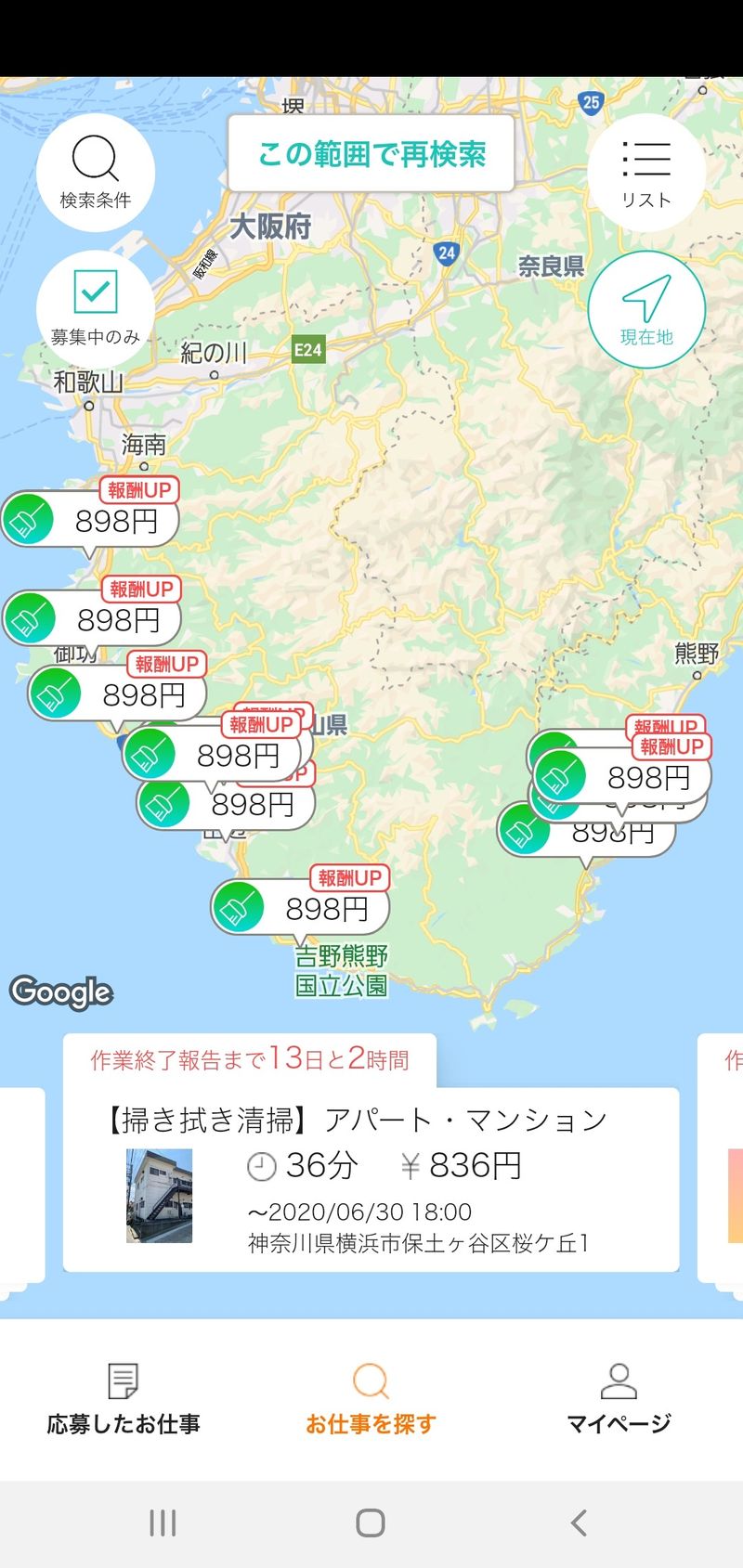Open the 検索条件 search filter
Screen dimensions: 743x1568
pos(96,173)
